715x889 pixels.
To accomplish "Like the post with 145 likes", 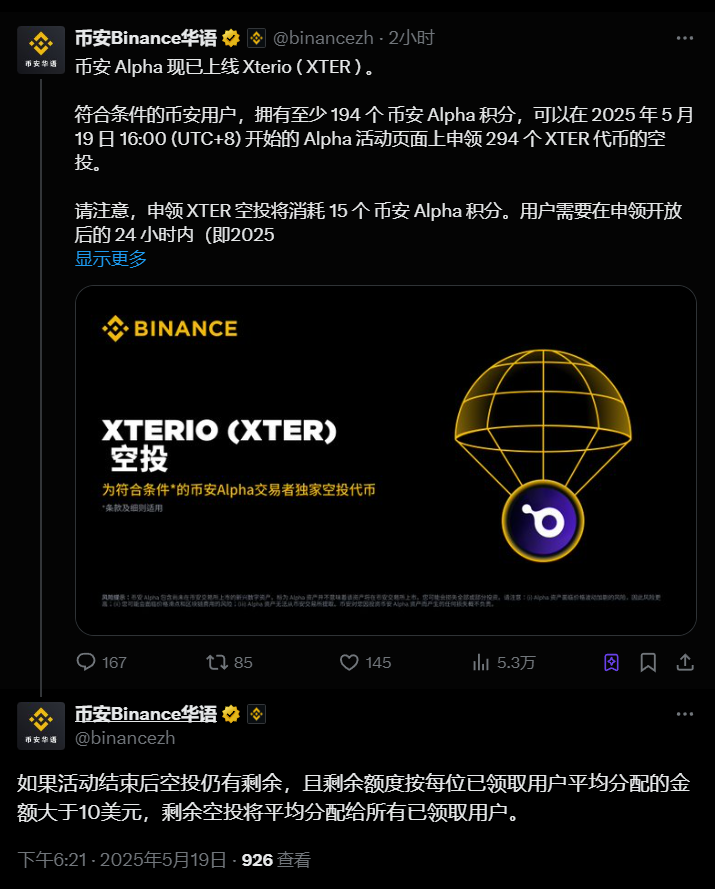I will point(349,662).
